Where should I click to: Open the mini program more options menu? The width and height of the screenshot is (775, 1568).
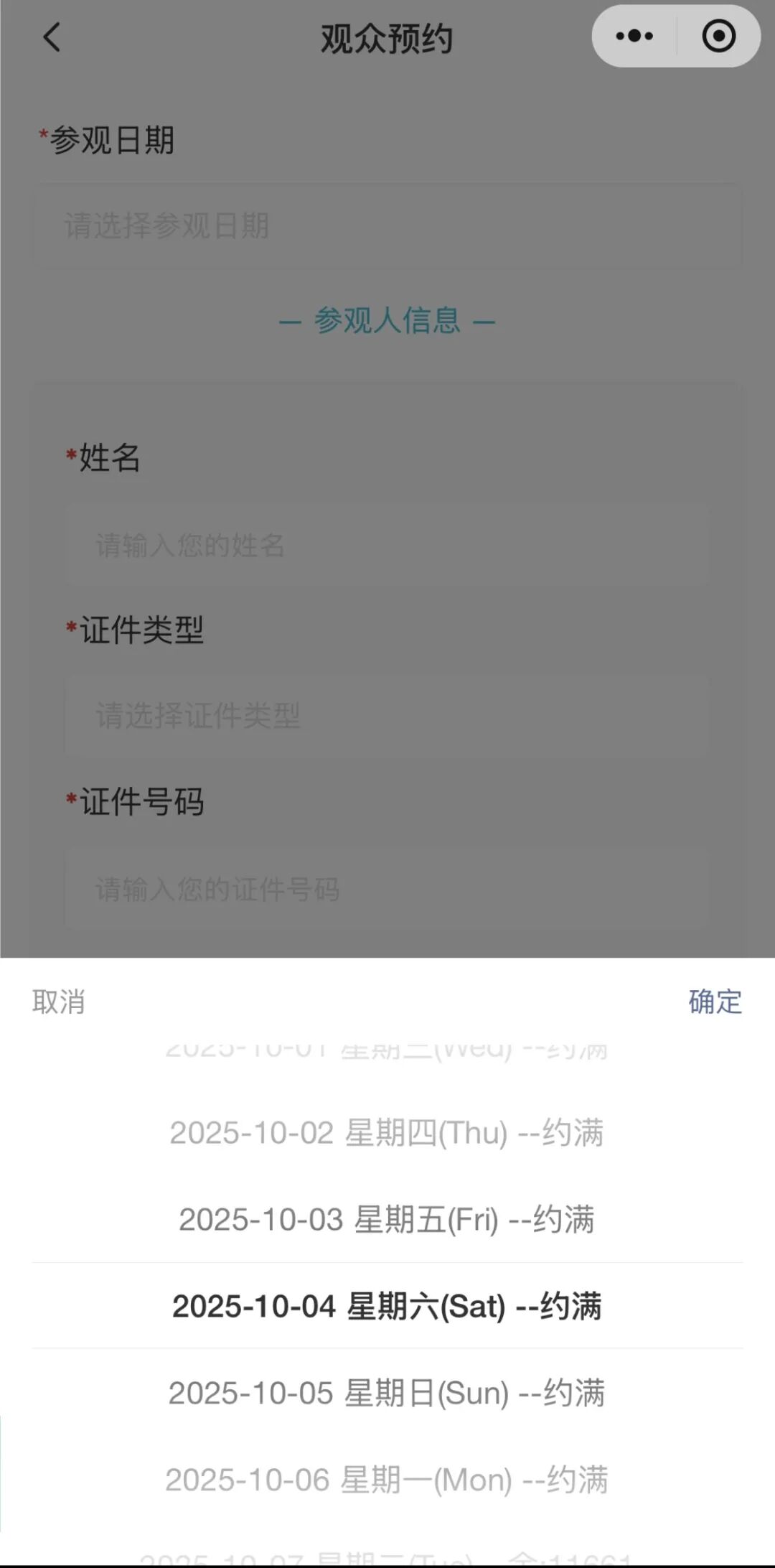point(634,36)
